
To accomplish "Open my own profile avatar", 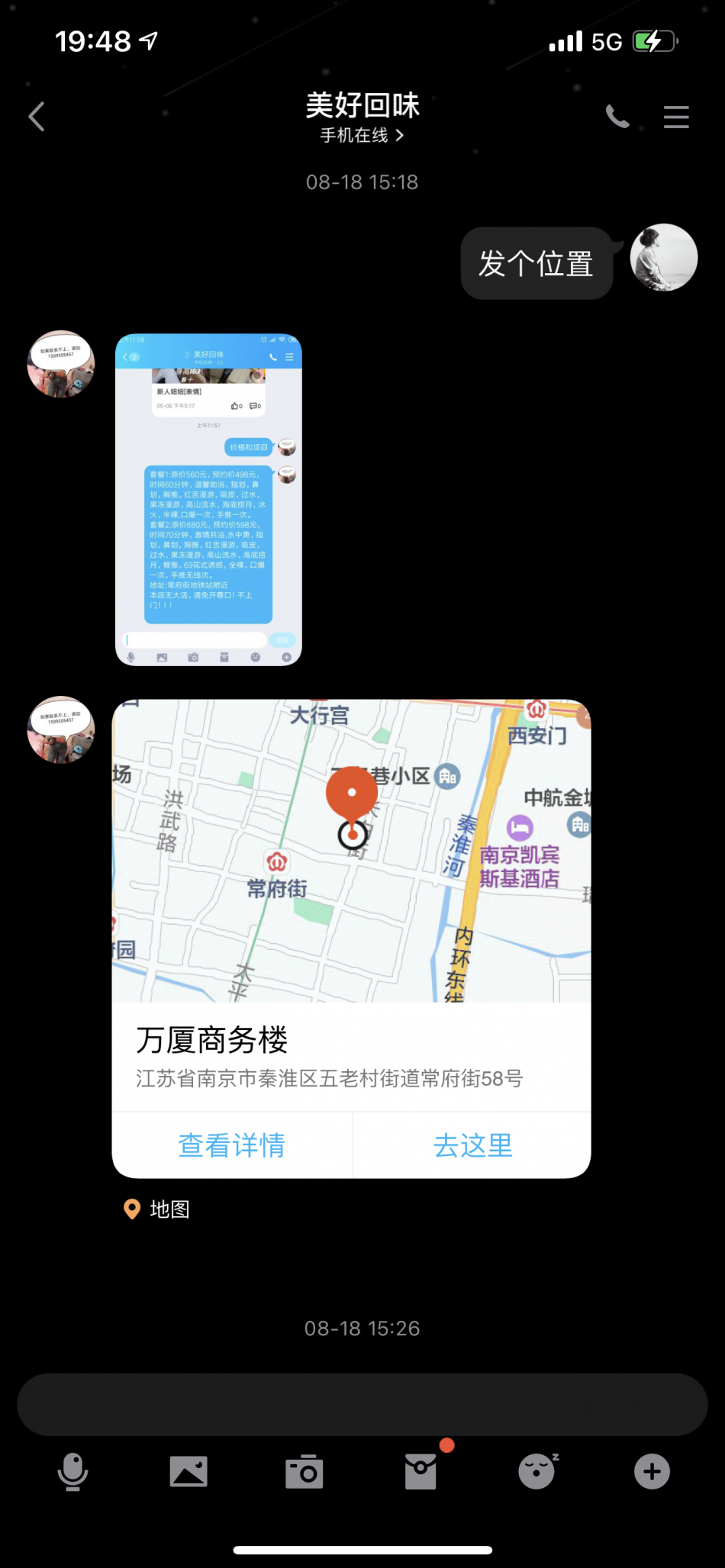I will [x=663, y=257].
